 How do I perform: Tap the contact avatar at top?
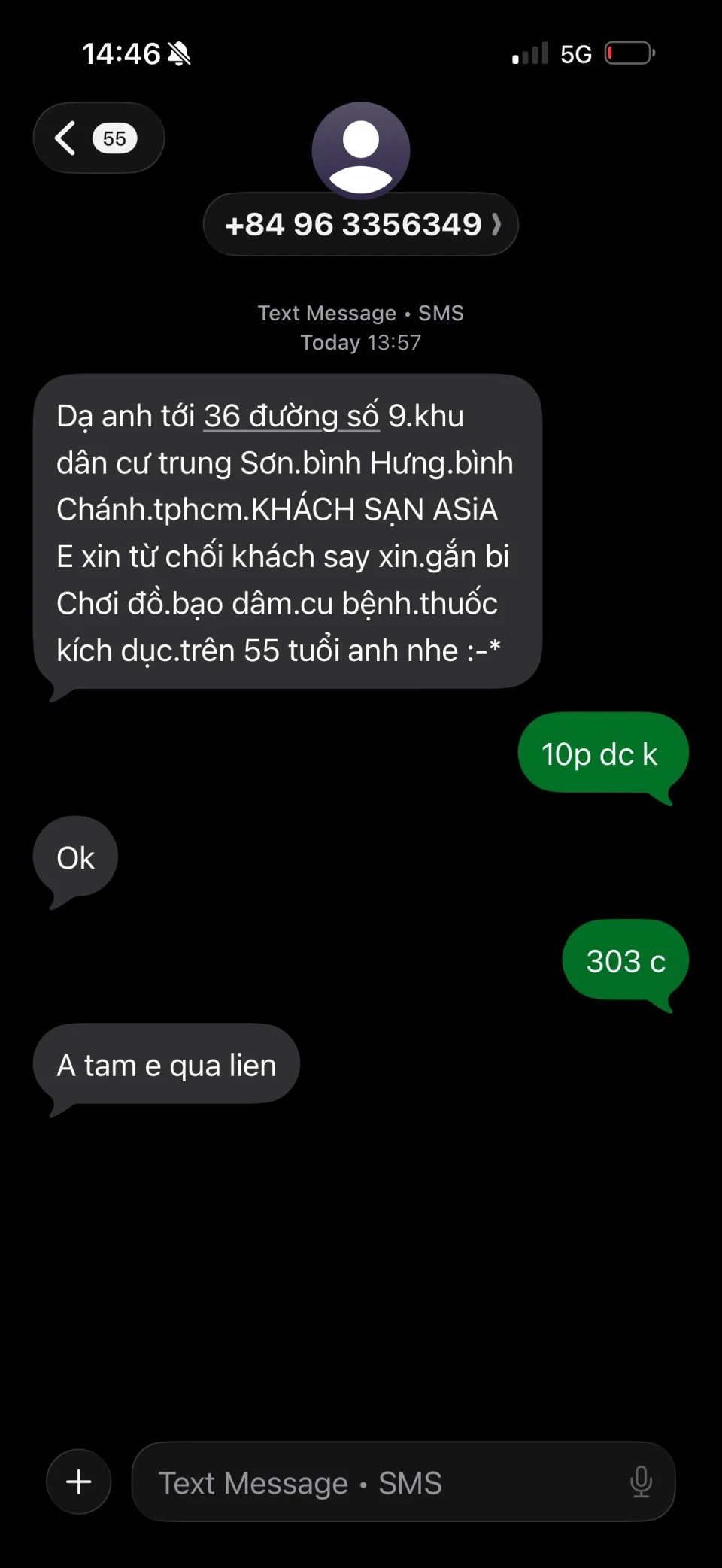pos(361,150)
